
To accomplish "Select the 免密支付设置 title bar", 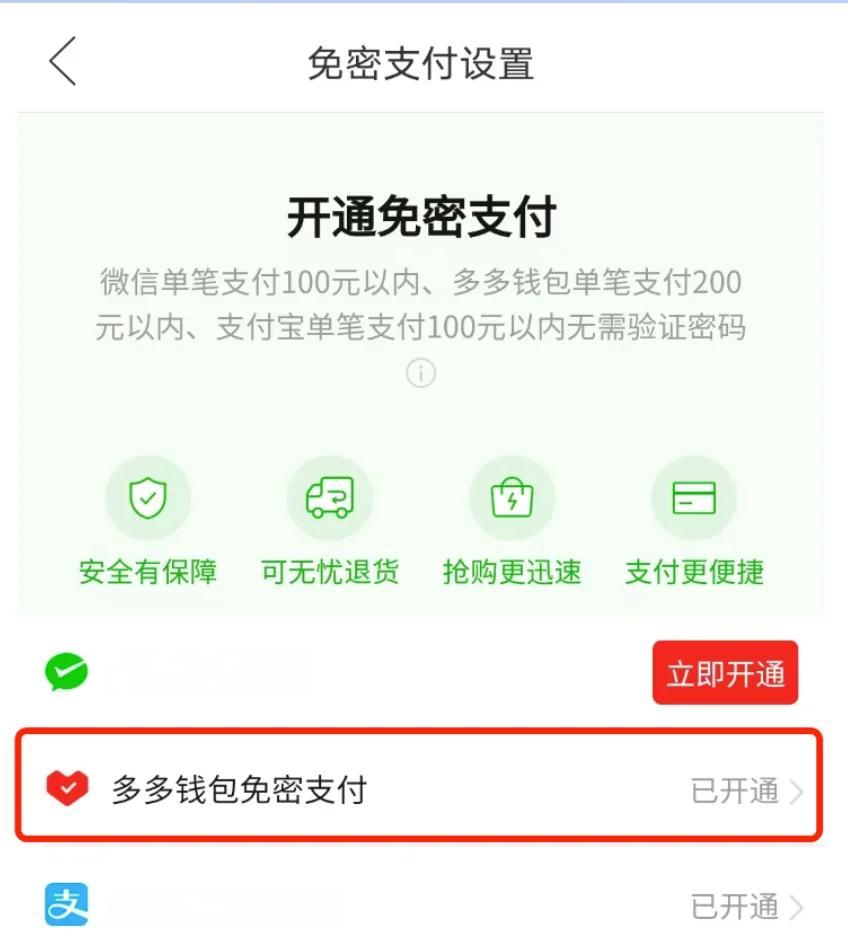I will [420, 61].
